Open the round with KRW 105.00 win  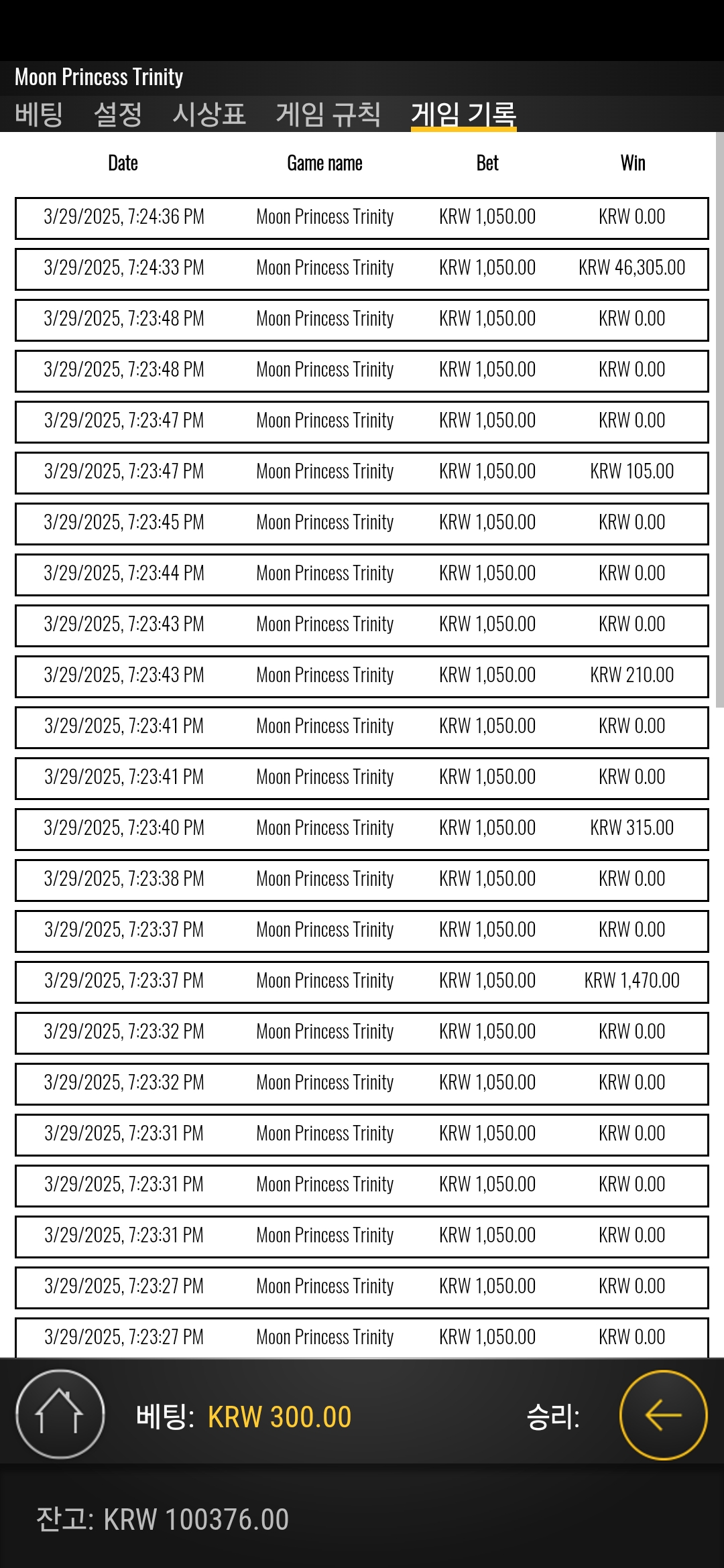coord(362,472)
